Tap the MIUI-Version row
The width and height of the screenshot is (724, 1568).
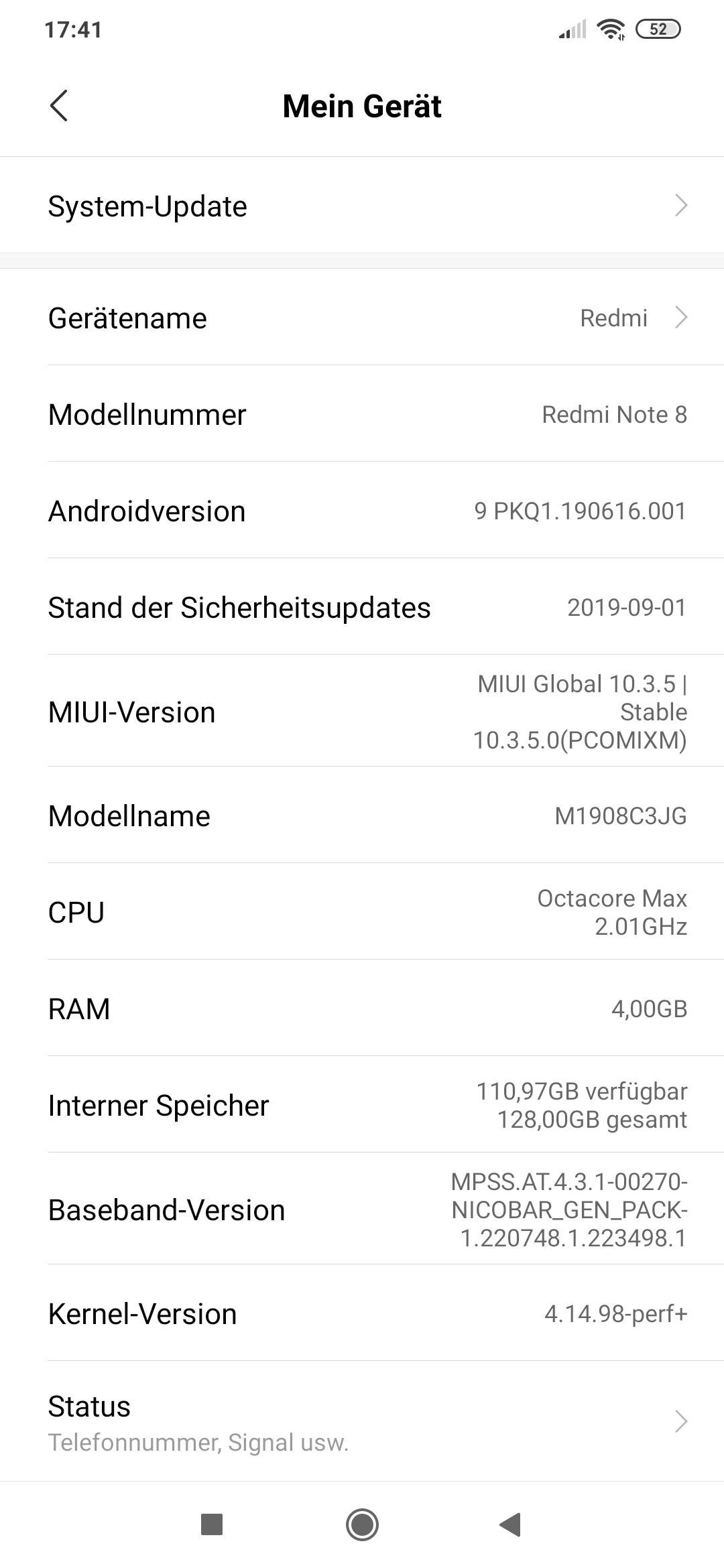[362, 711]
